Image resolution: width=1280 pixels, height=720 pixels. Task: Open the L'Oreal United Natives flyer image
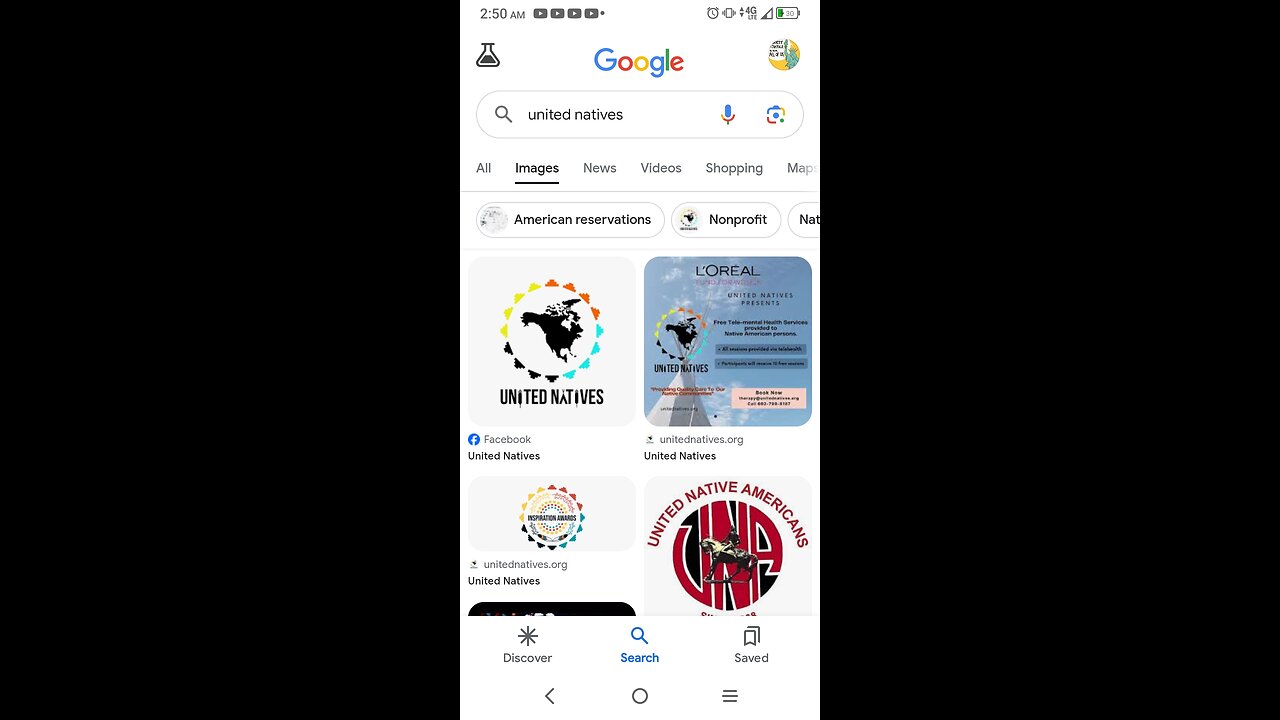click(x=728, y=342)
